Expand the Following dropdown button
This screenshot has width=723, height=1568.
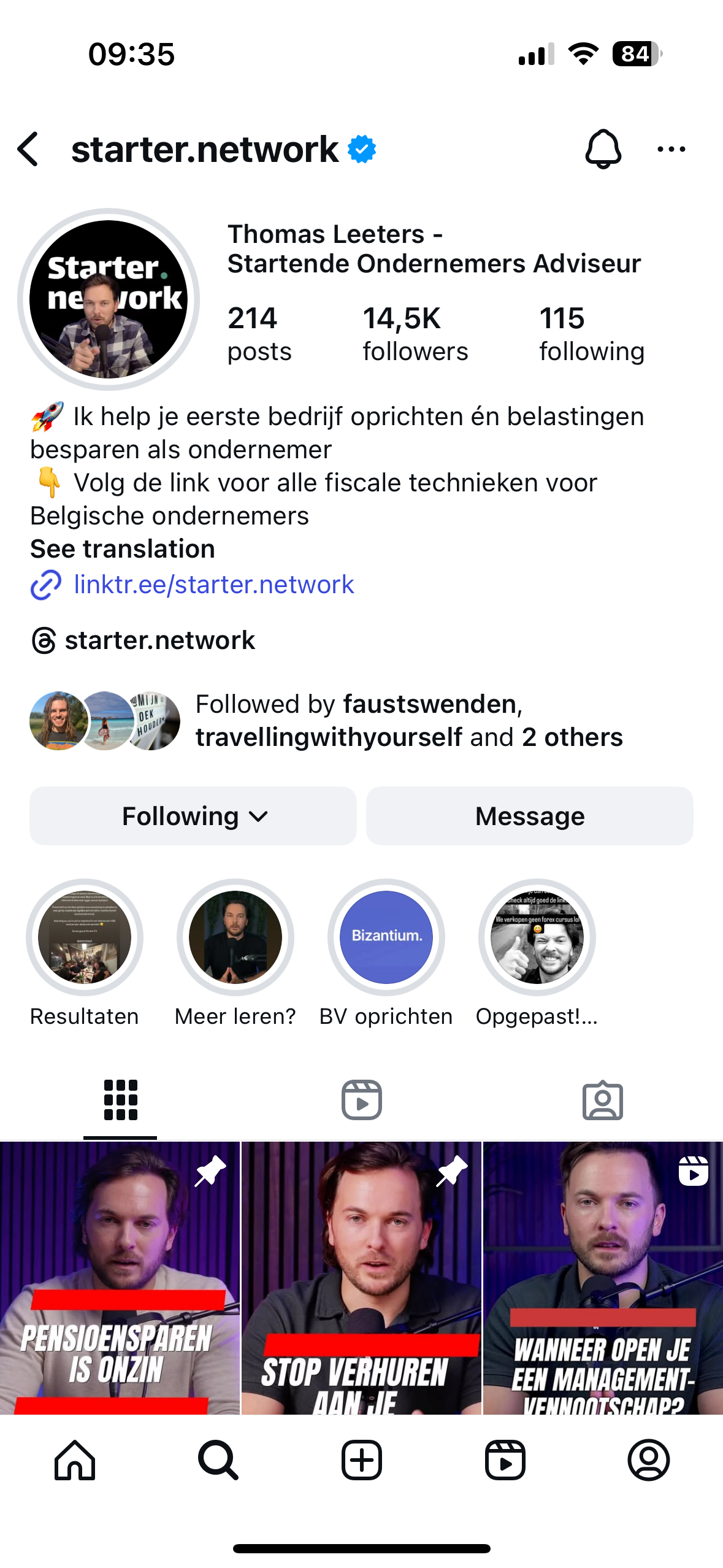(x=193, y=816)
